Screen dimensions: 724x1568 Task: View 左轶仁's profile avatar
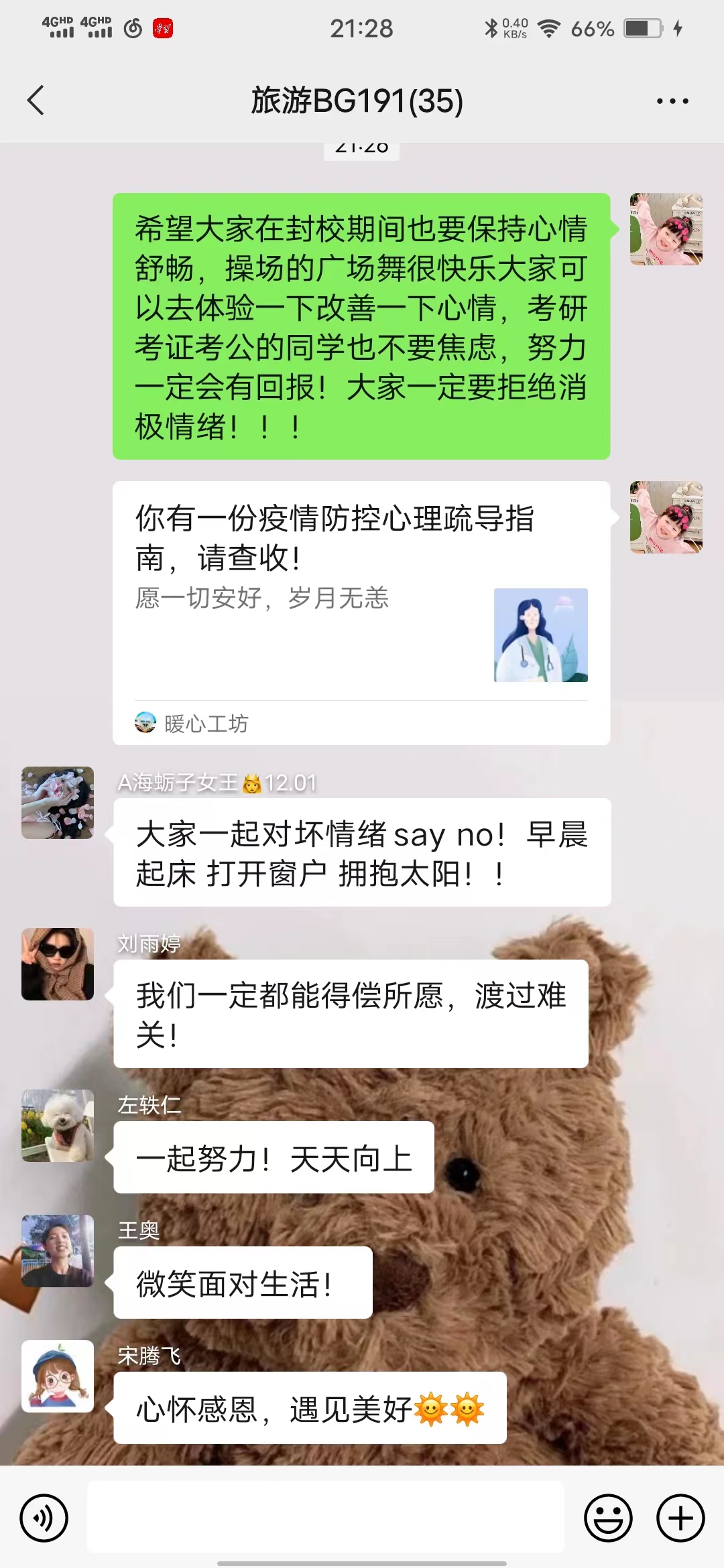pos(58,1125)
